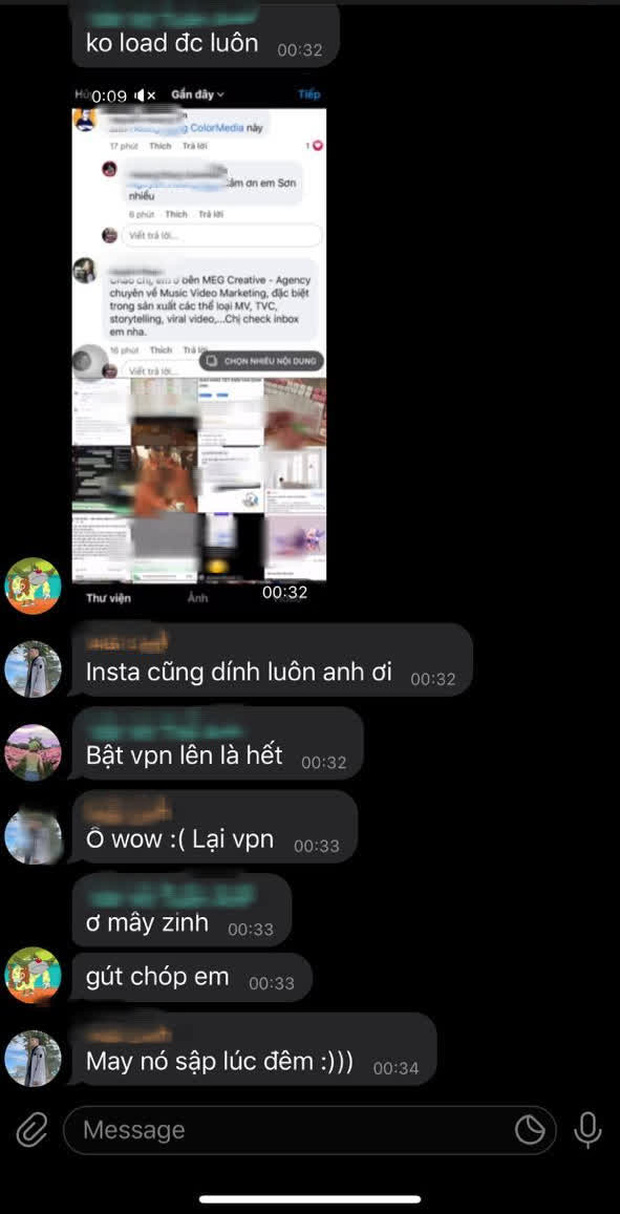
Task: Open avatar next to "gút chóp em"
Action: 34,975
